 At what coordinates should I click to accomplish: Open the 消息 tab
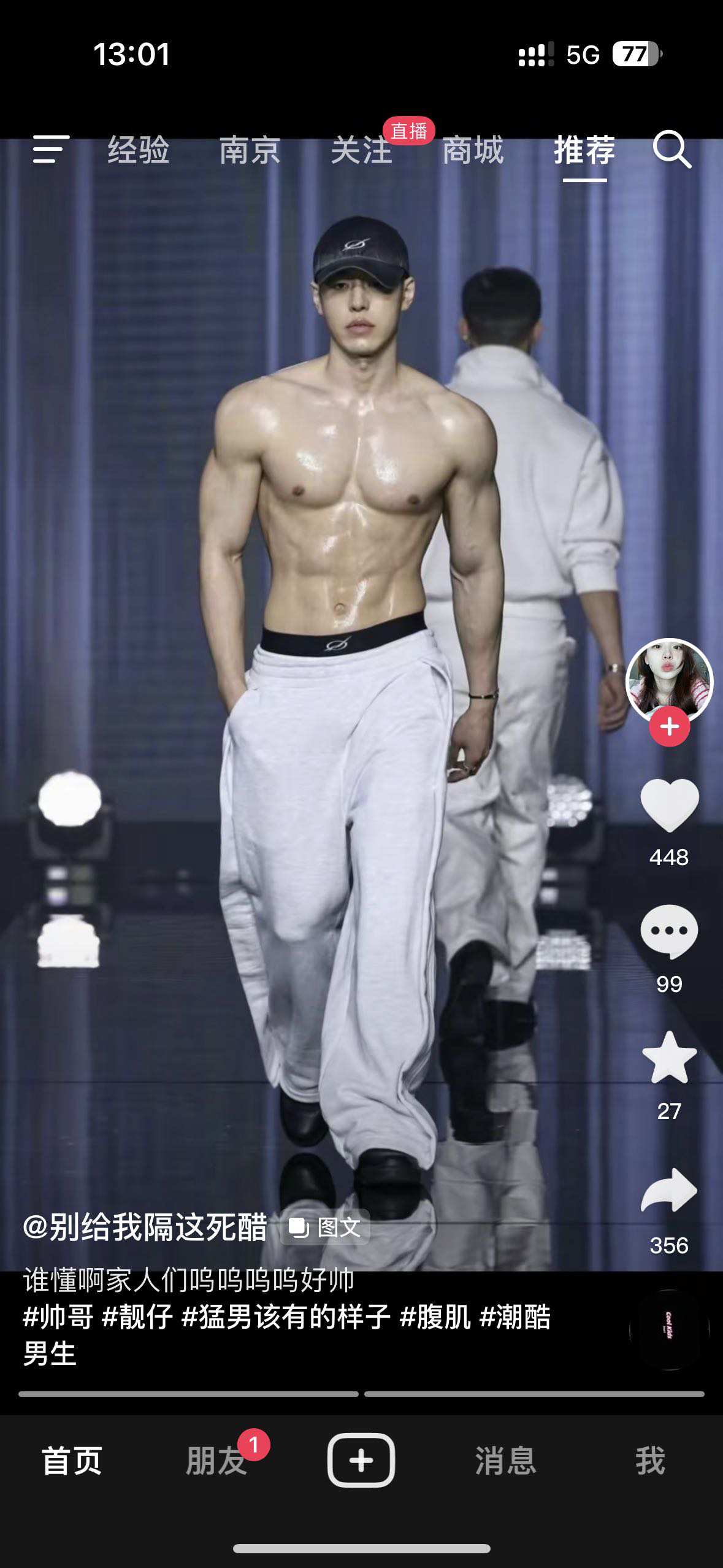505,1461
